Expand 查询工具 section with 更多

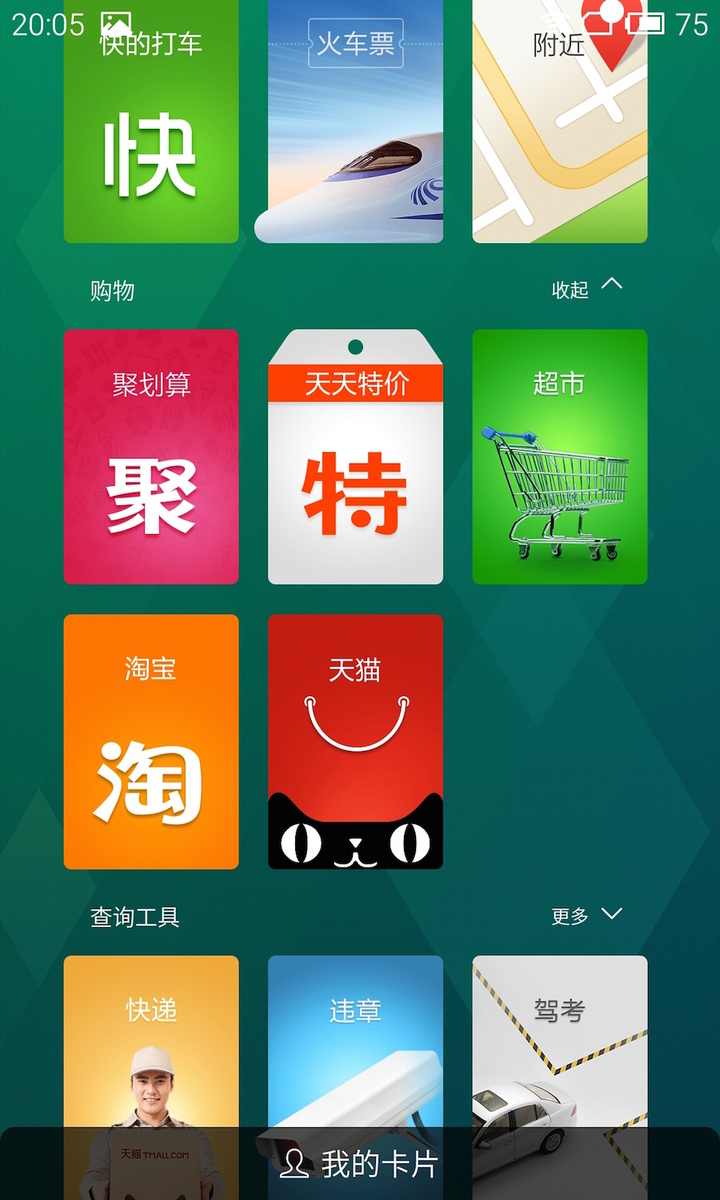(587, 915)
